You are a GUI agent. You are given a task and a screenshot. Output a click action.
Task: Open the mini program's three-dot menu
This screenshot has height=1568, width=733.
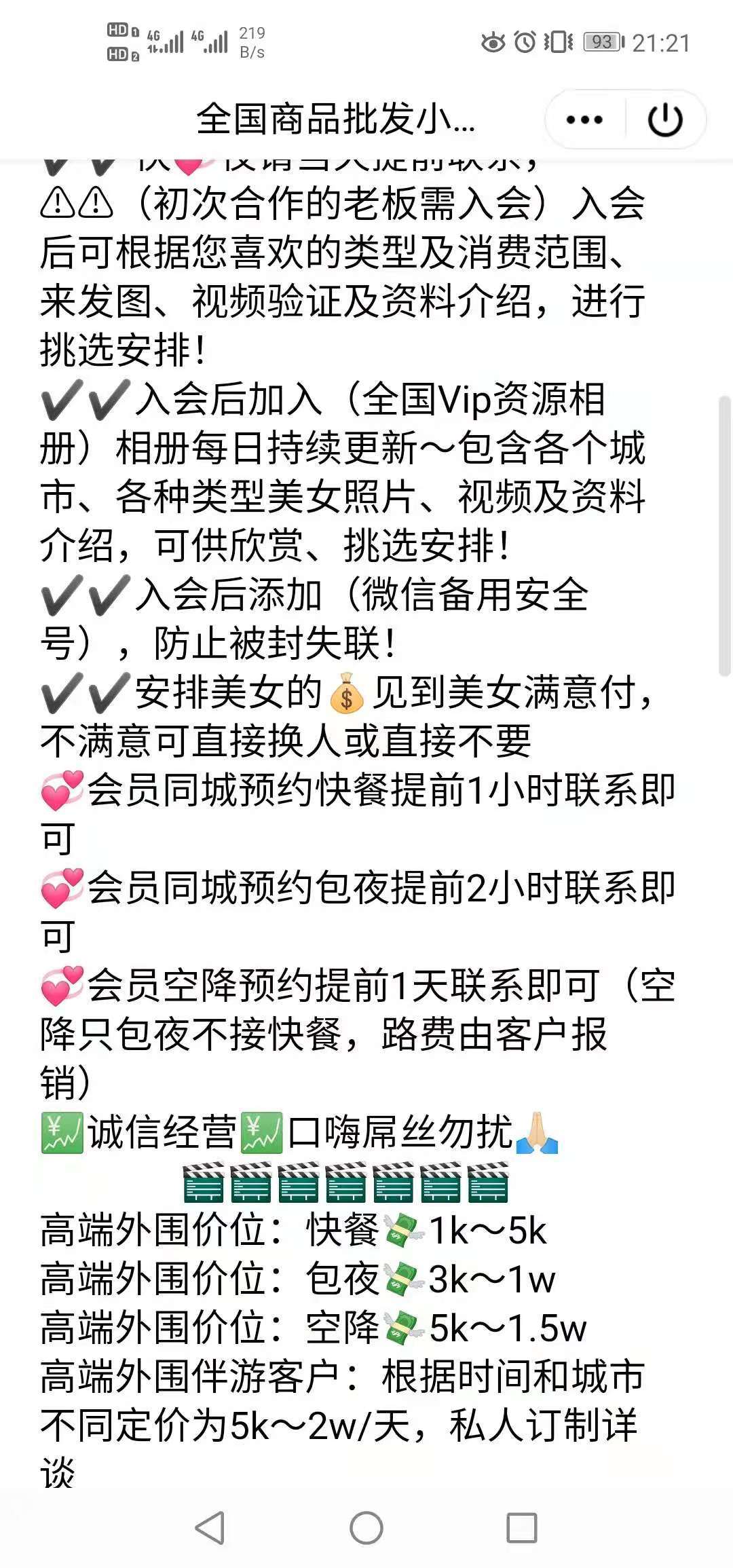coord(584,120)
